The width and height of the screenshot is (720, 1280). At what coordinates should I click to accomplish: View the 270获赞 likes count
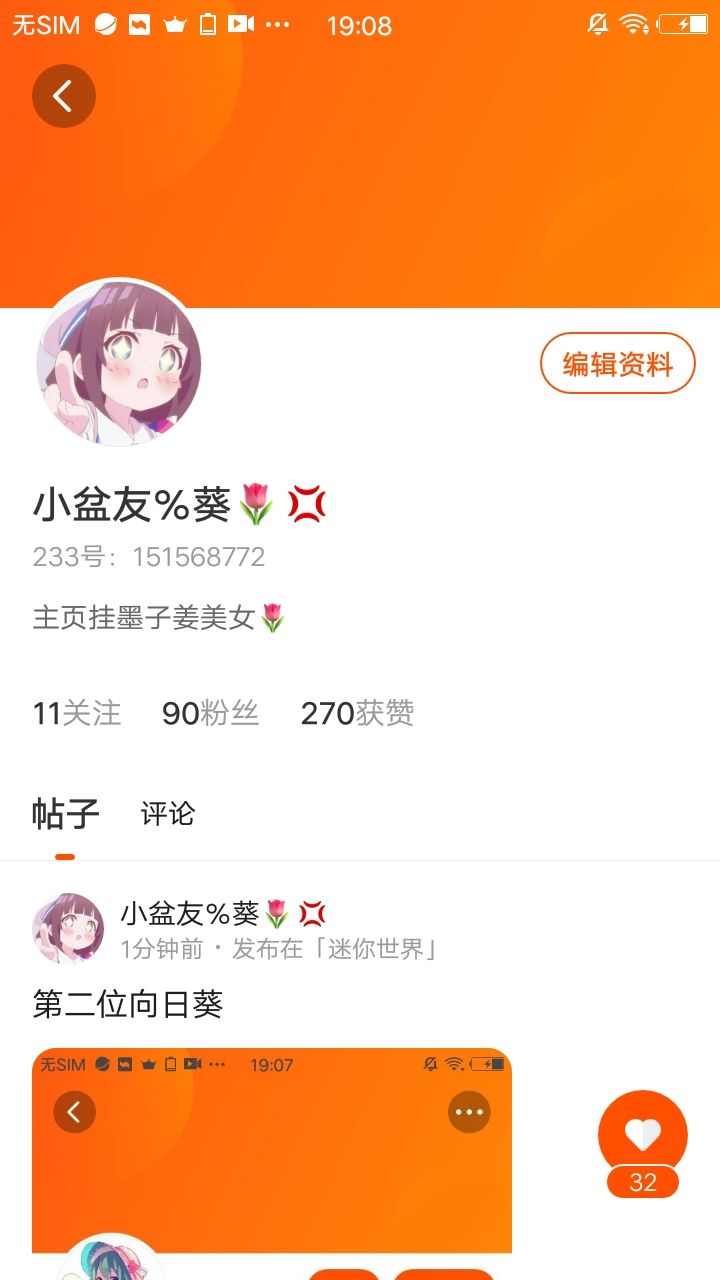[357, 713]
